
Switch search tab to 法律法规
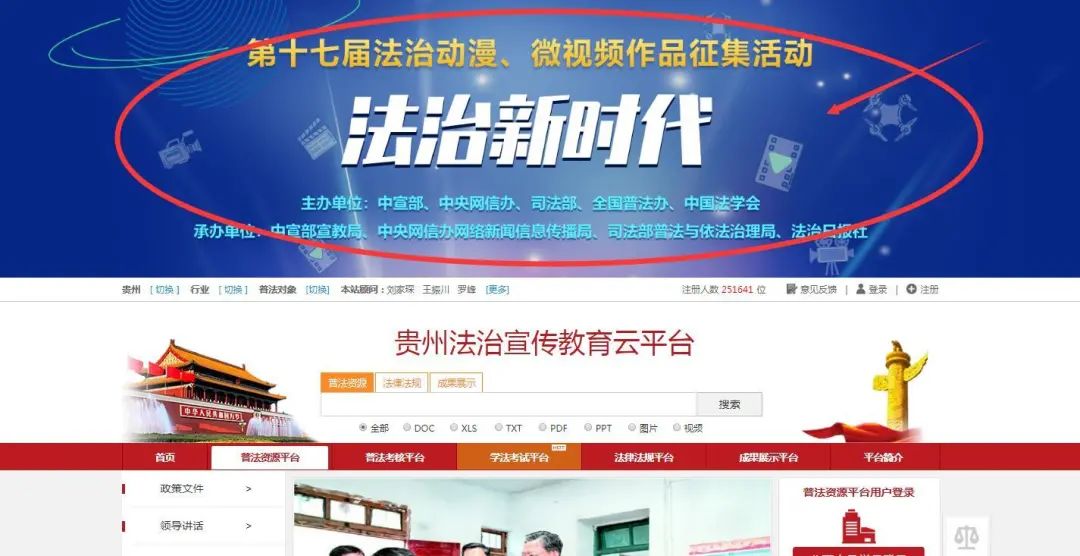pyautogui.click(x=401, y=382)
